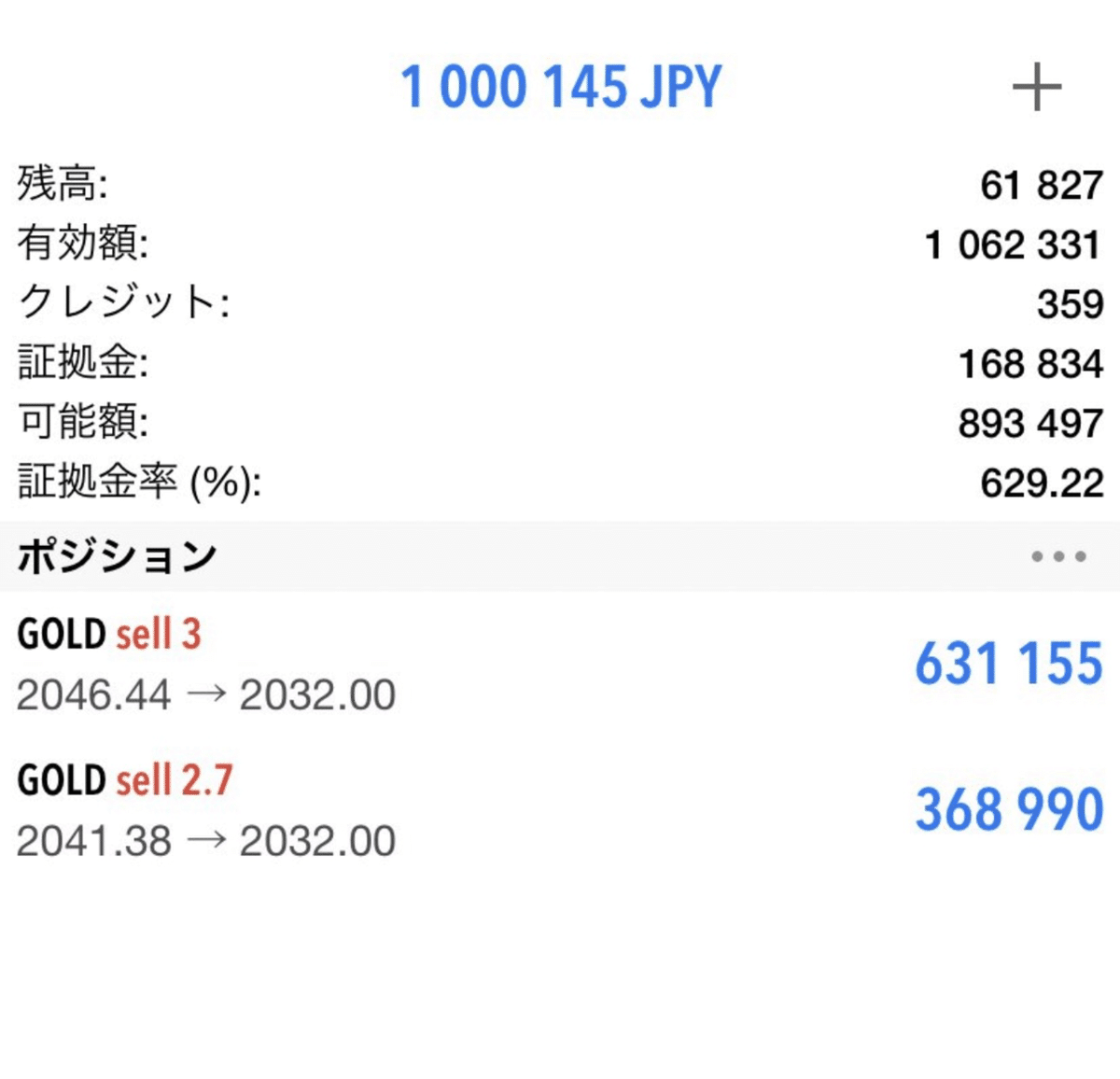Open the three-dot menu beside ポジション
Image resolution: width=1120 pixels, height=1079 pixels.
(x=1058, y=557)
